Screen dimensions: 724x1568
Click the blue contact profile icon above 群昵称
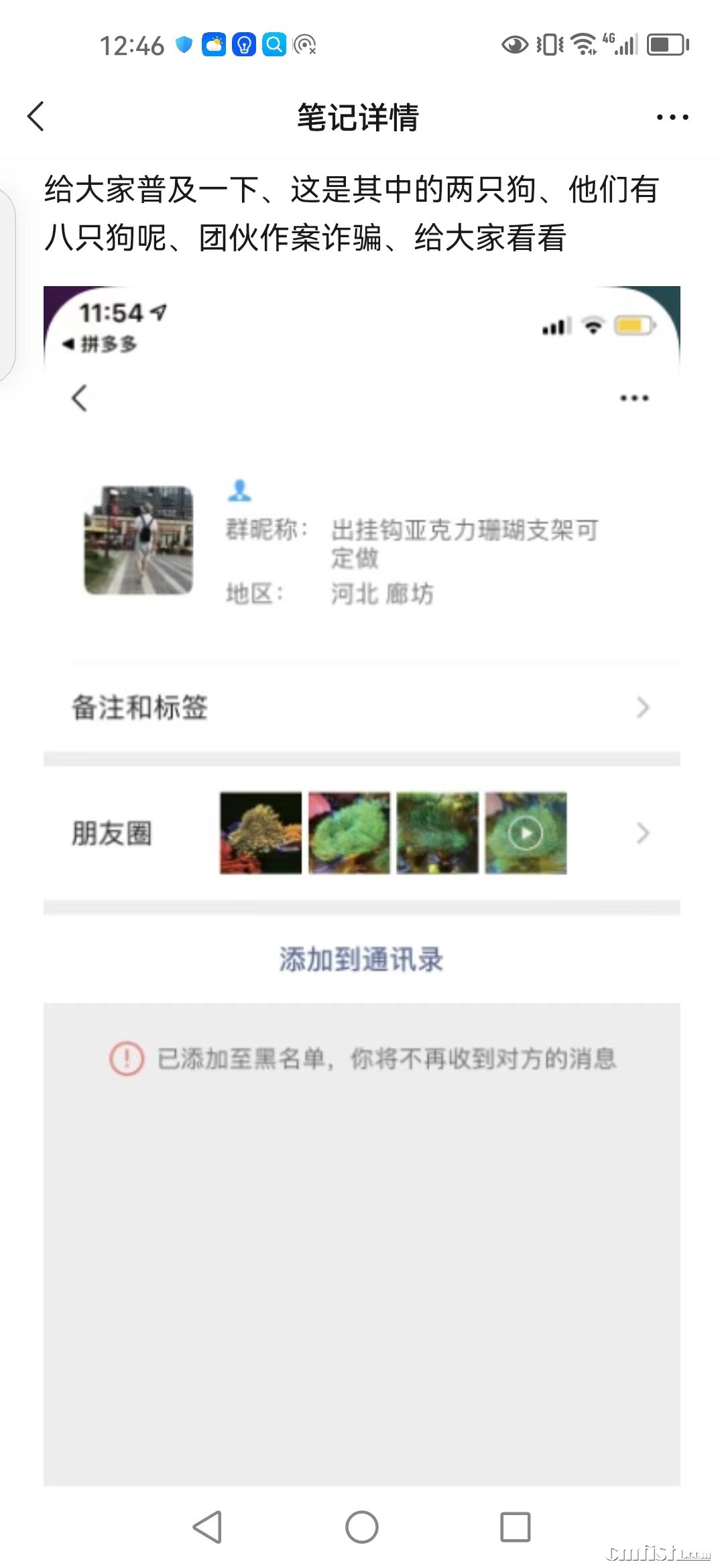click(x=239, y=491)
